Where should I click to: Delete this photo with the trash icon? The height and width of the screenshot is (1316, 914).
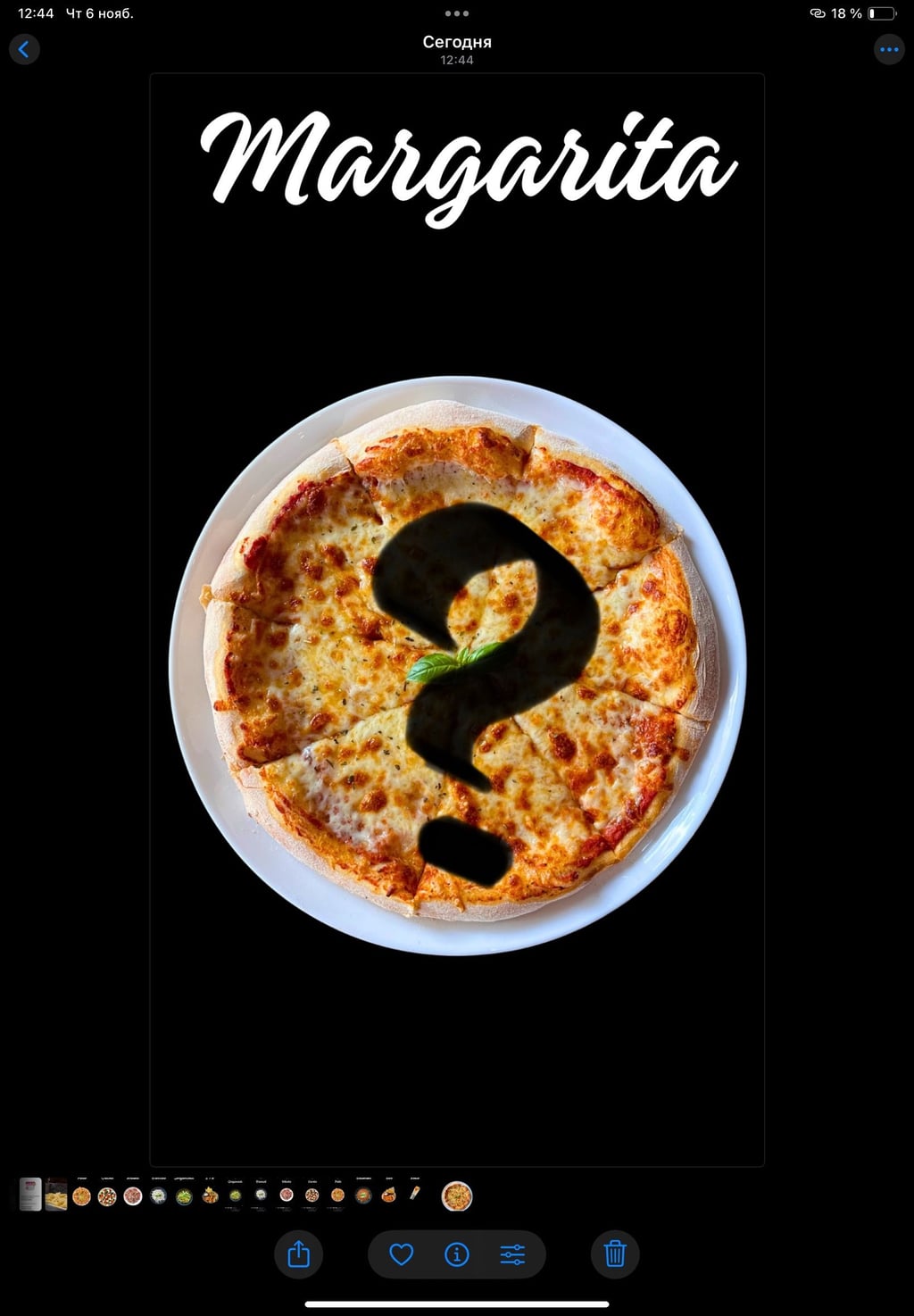(615, 1254)
